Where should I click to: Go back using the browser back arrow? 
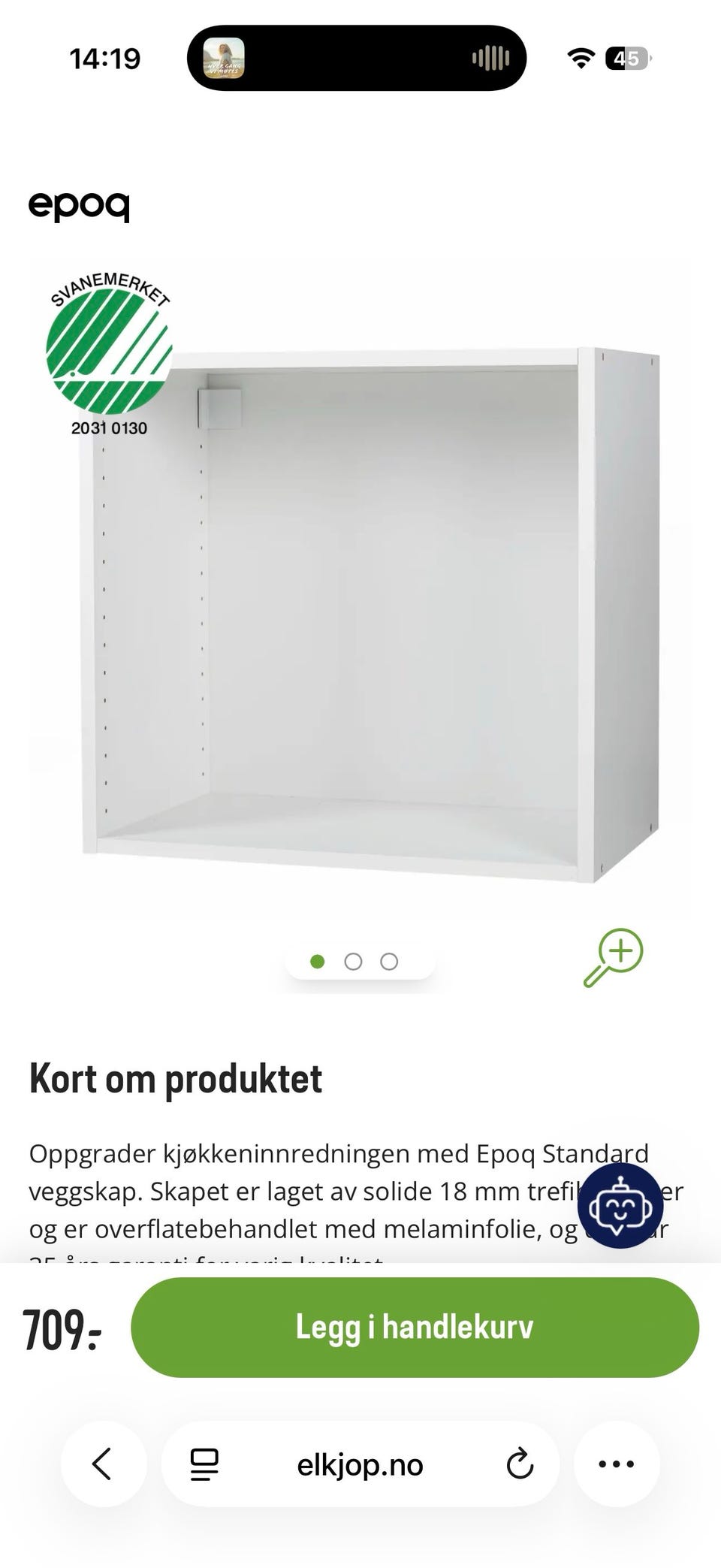point(103,1464)
